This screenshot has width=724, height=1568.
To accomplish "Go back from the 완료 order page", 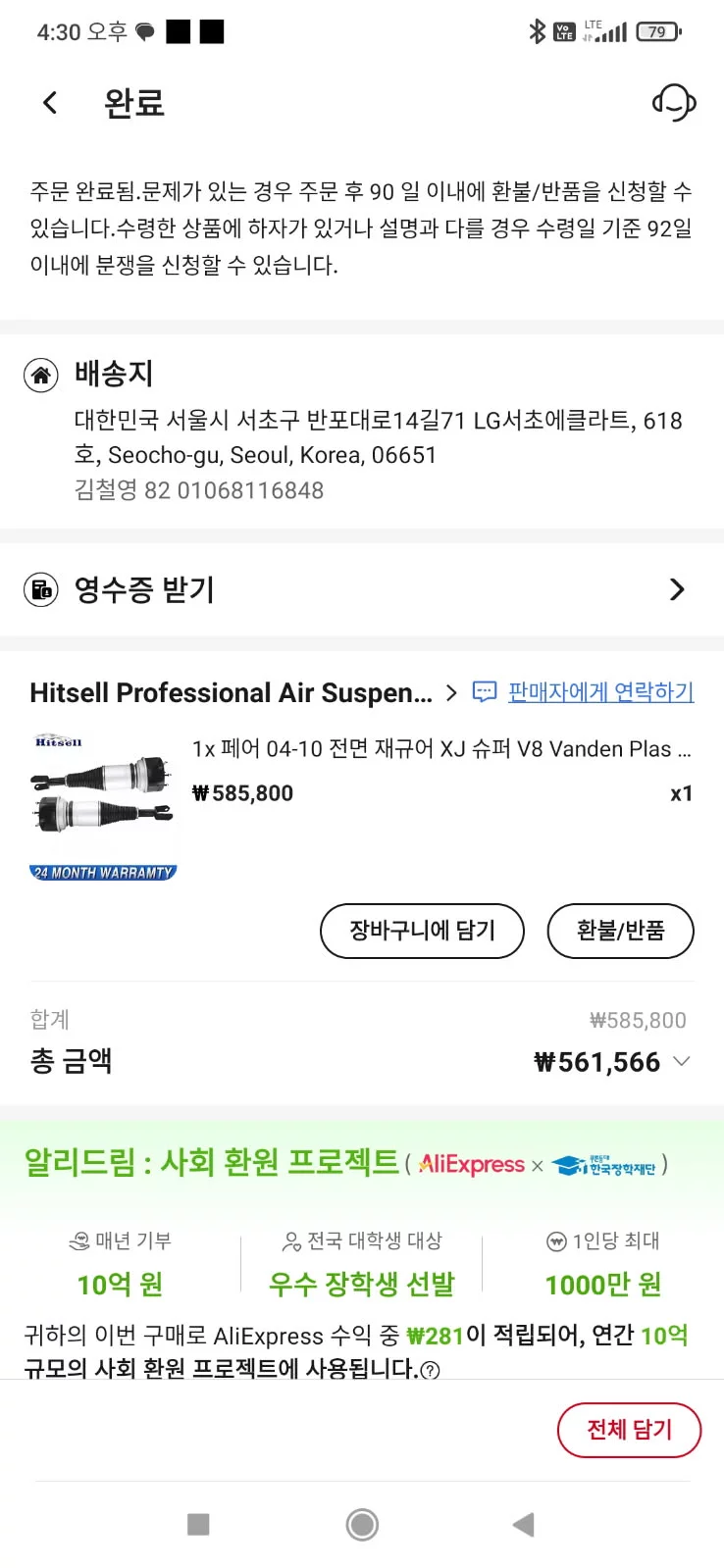I will [x=50, y=102].
